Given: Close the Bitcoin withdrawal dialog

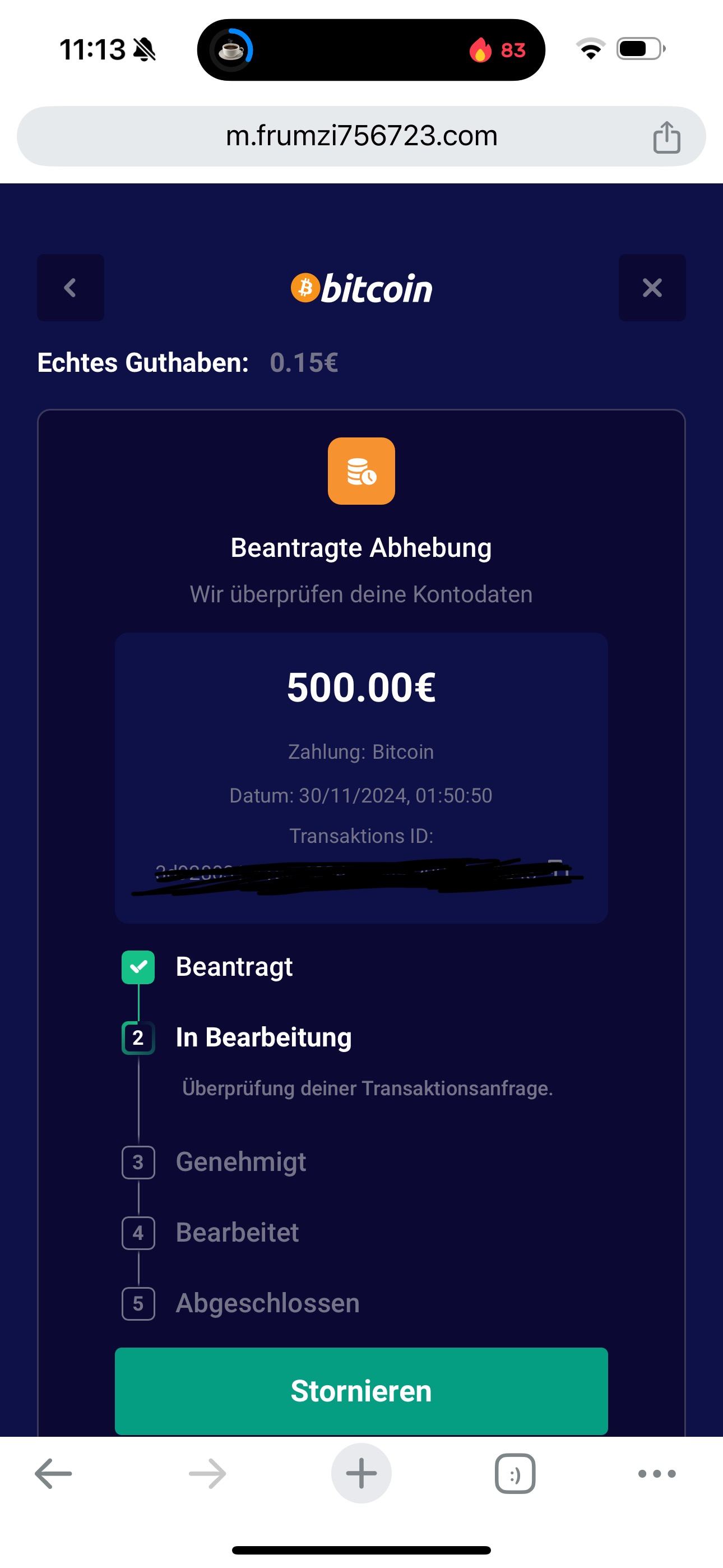Looking at the screenshot, I should coord(652,287).
